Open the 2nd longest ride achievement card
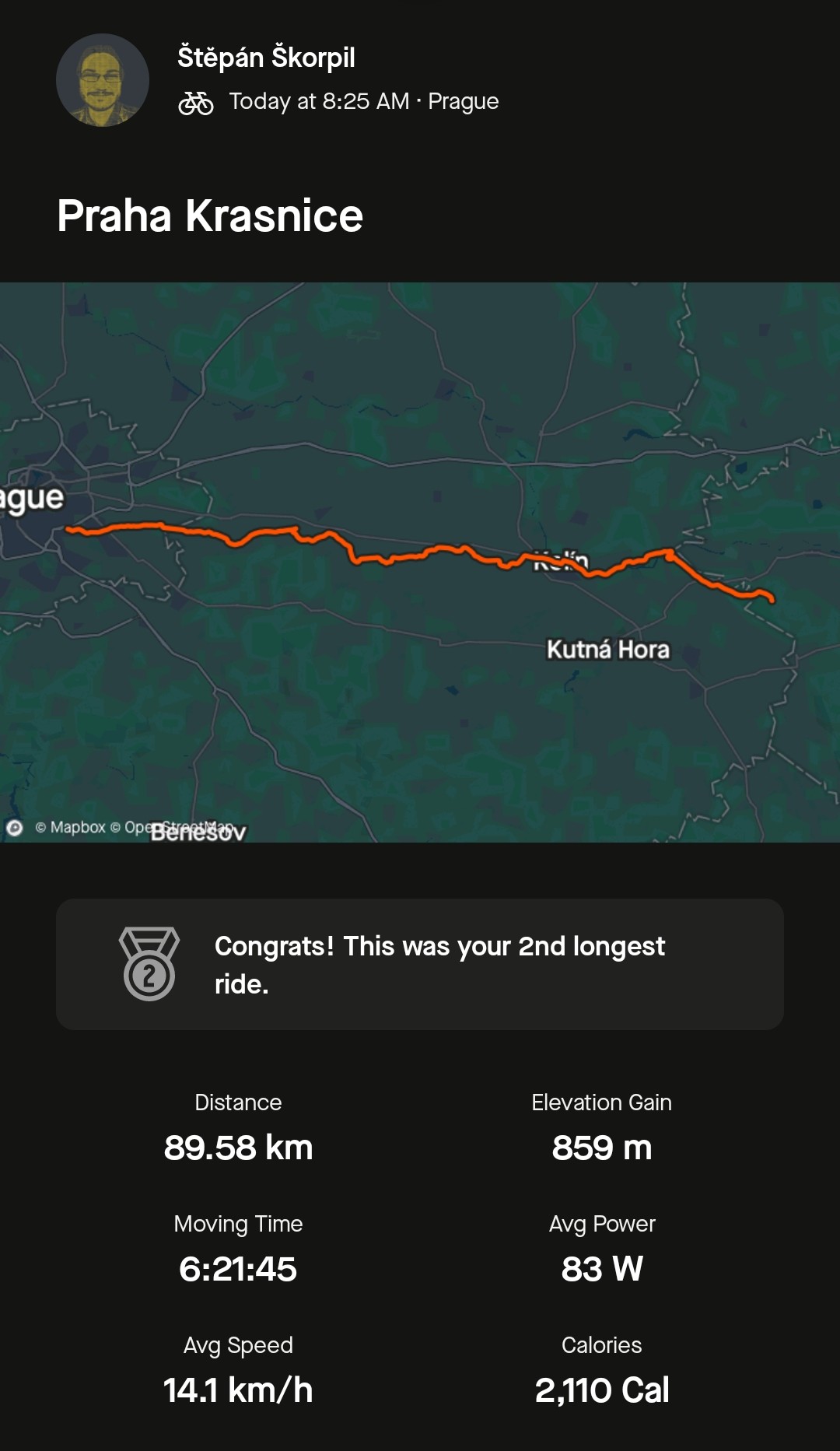This screenshot has height=1451, width=840. click(x=420, y=965)
